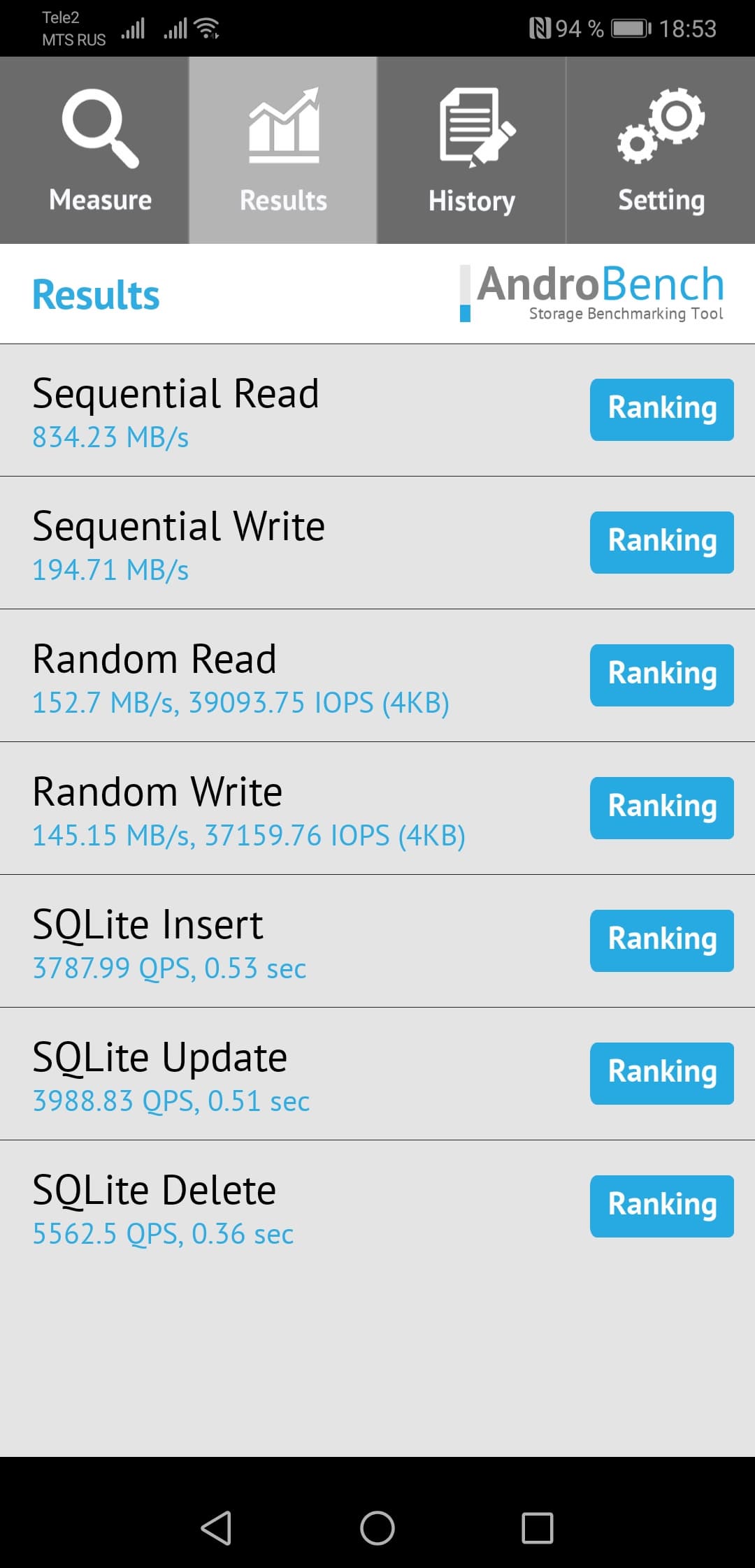View ranking for Sequential Read
Viewport: 755px width, 1568px height.
(661, 409)
